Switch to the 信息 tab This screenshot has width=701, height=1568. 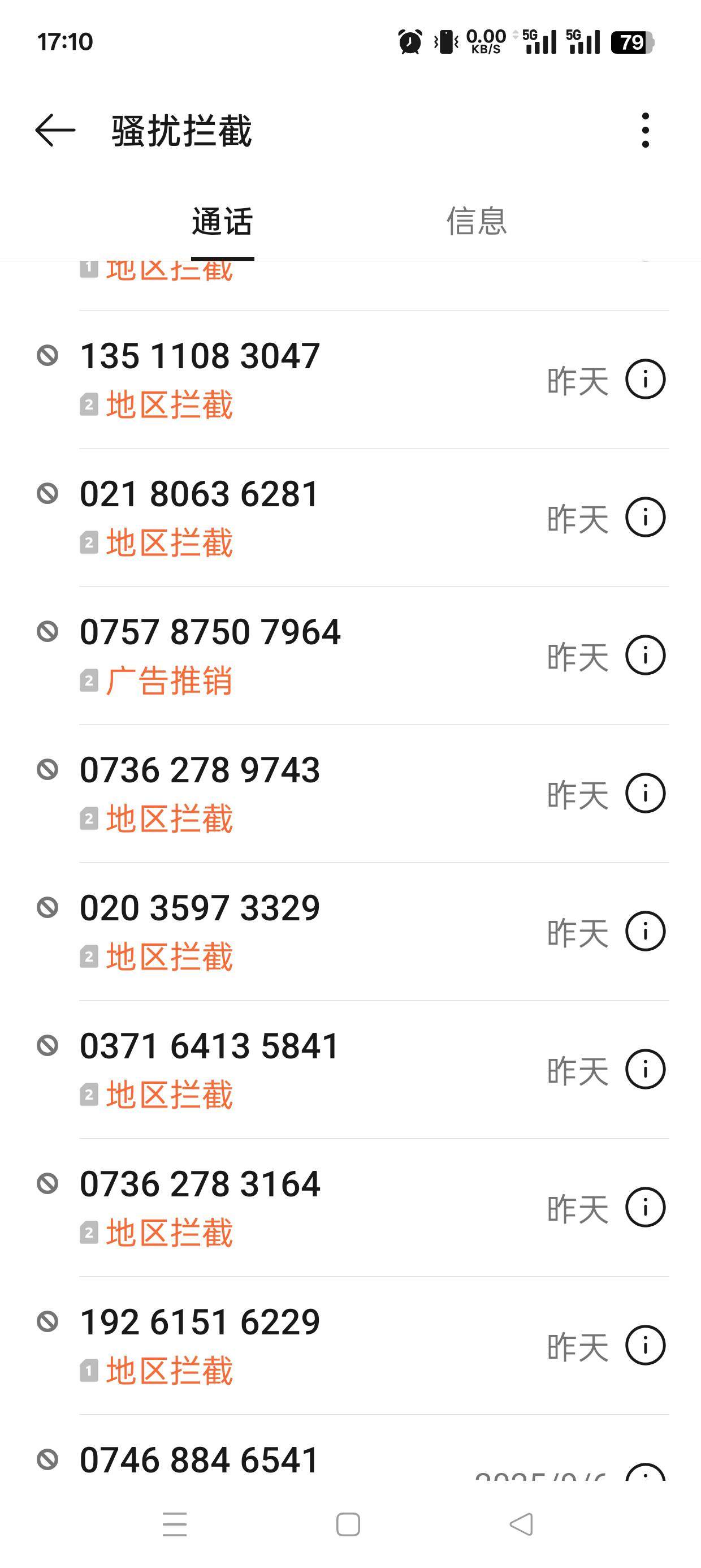[x=477, y=221]
